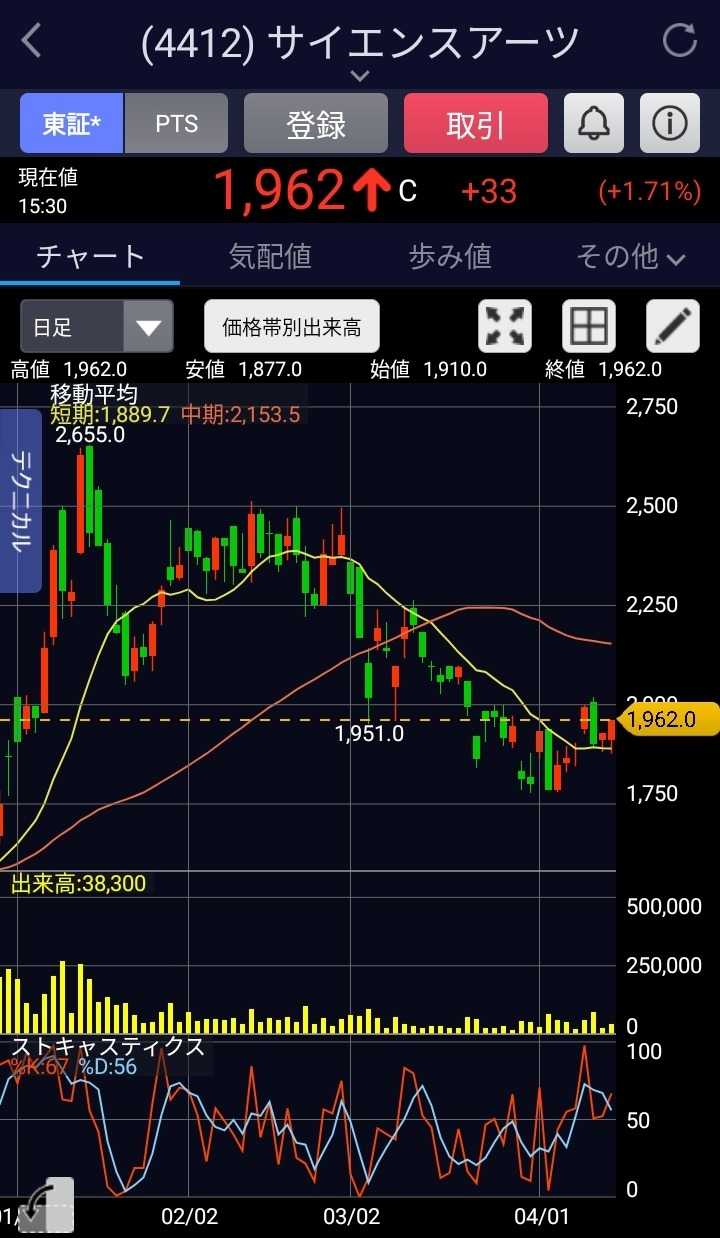The width and height of the screenshot is (720, 1238).
Task: Expand the chart to fullscreen
Action: click(505, 326)
